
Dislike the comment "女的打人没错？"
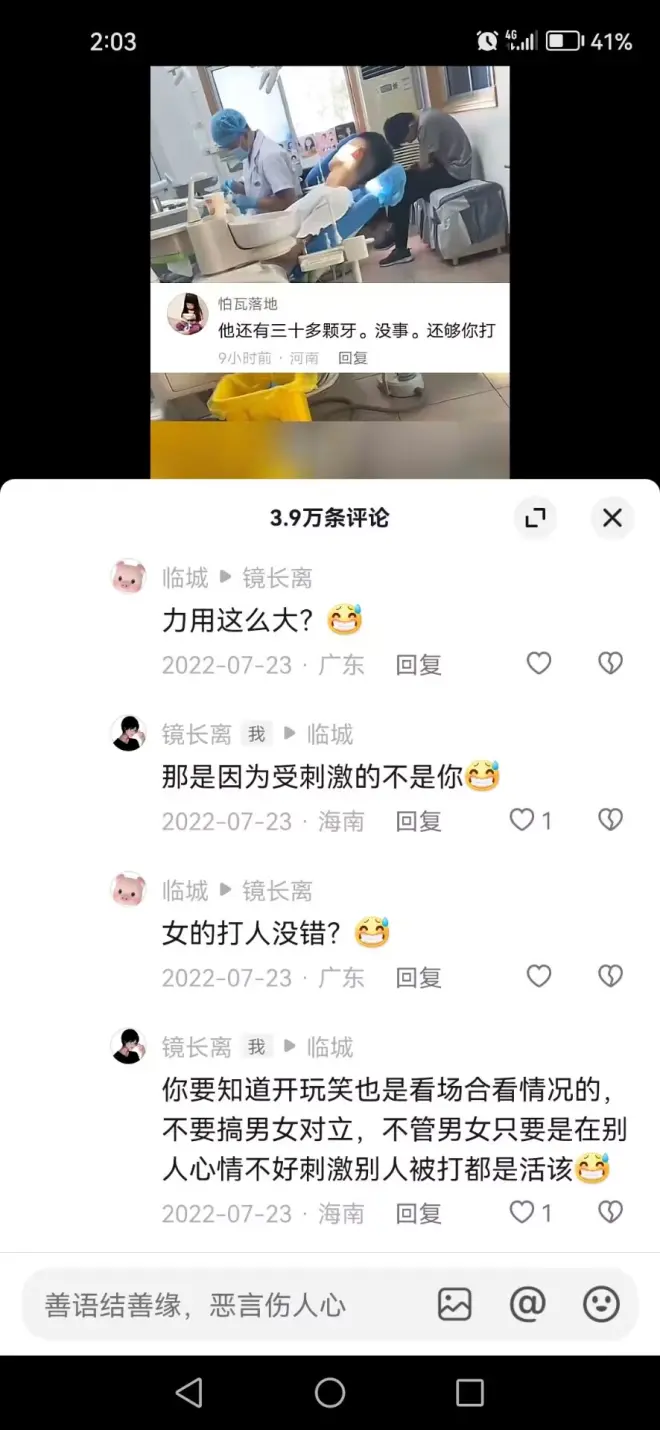point(610,976)
